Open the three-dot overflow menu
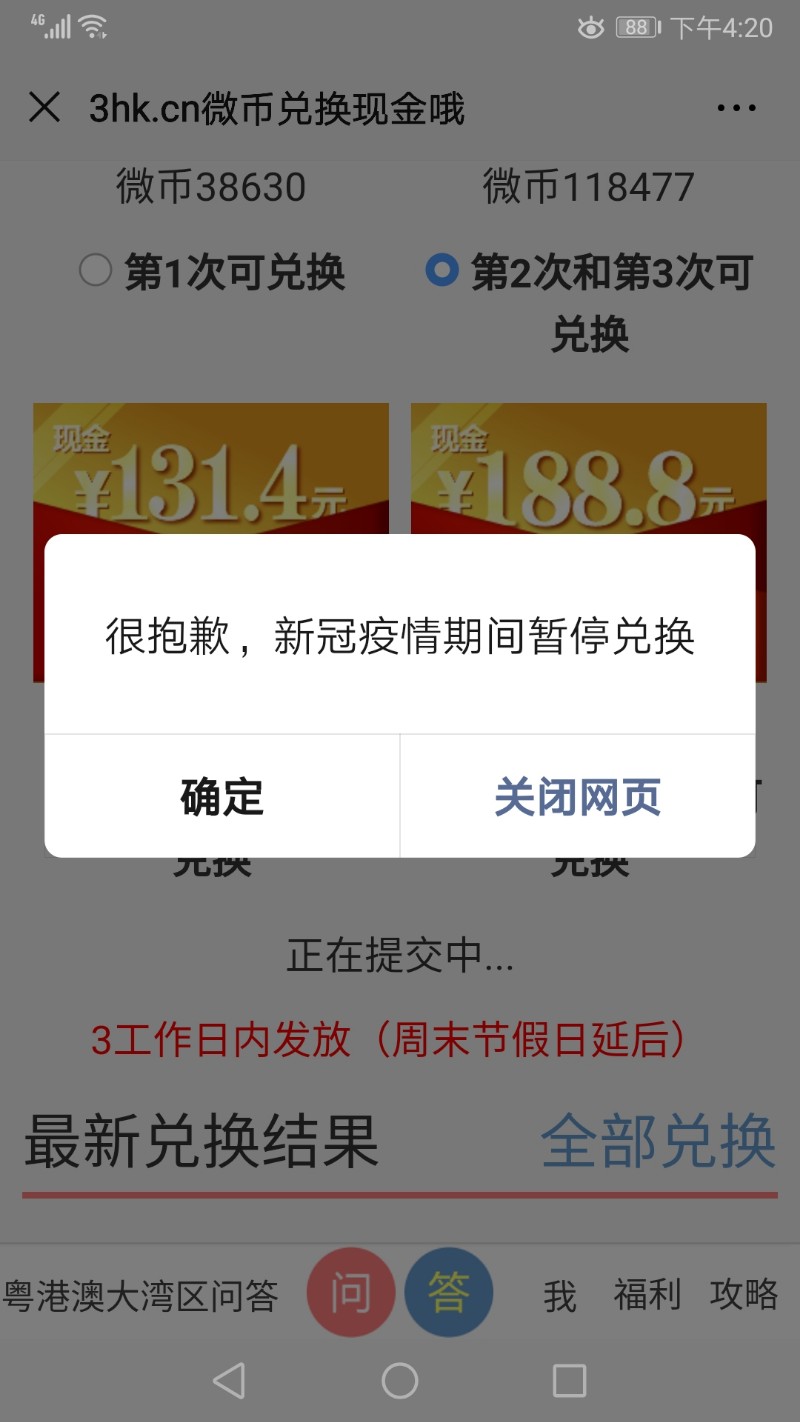 click(736, 108)
